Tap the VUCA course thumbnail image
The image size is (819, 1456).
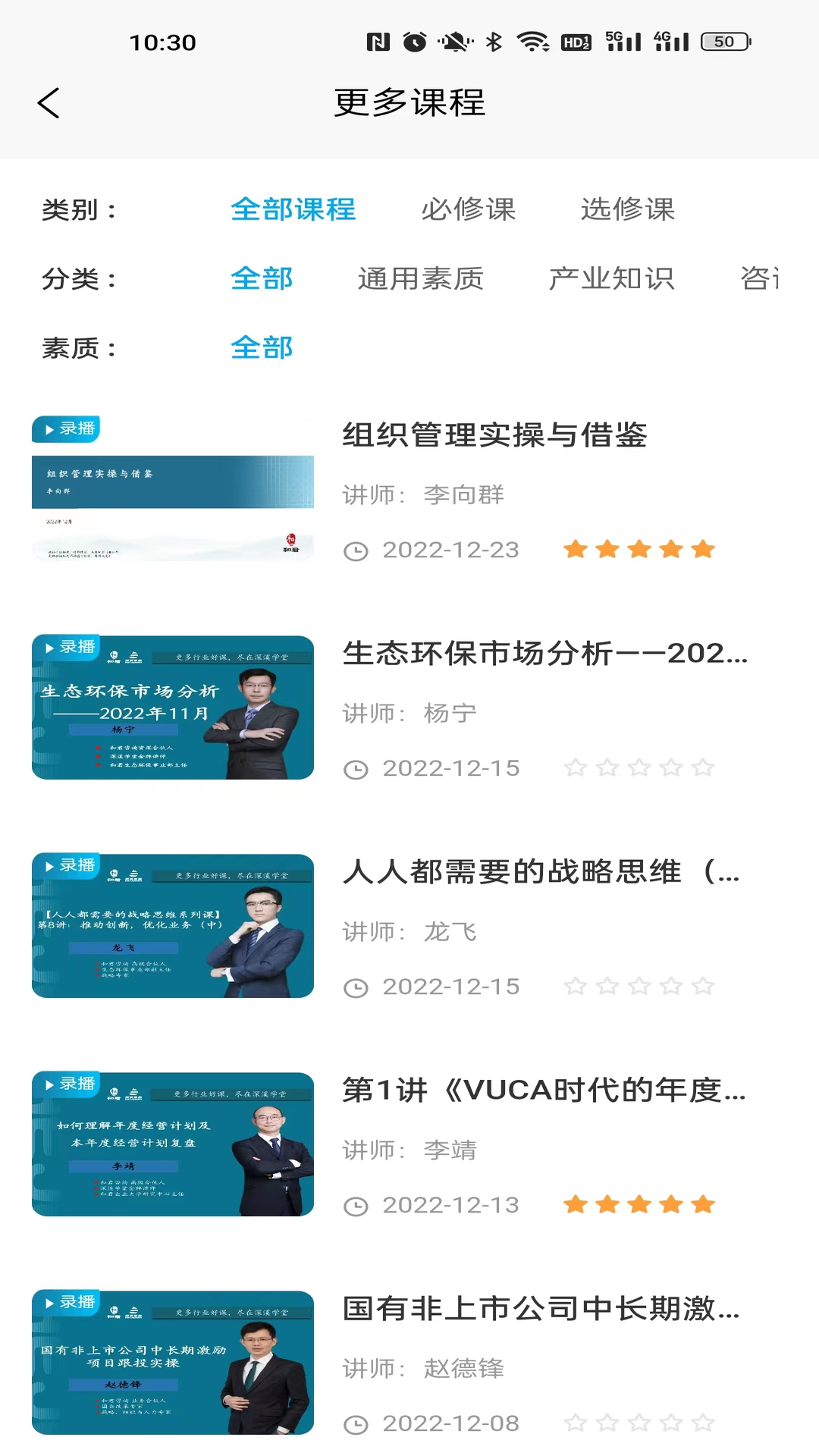[x=172, y=1144]
